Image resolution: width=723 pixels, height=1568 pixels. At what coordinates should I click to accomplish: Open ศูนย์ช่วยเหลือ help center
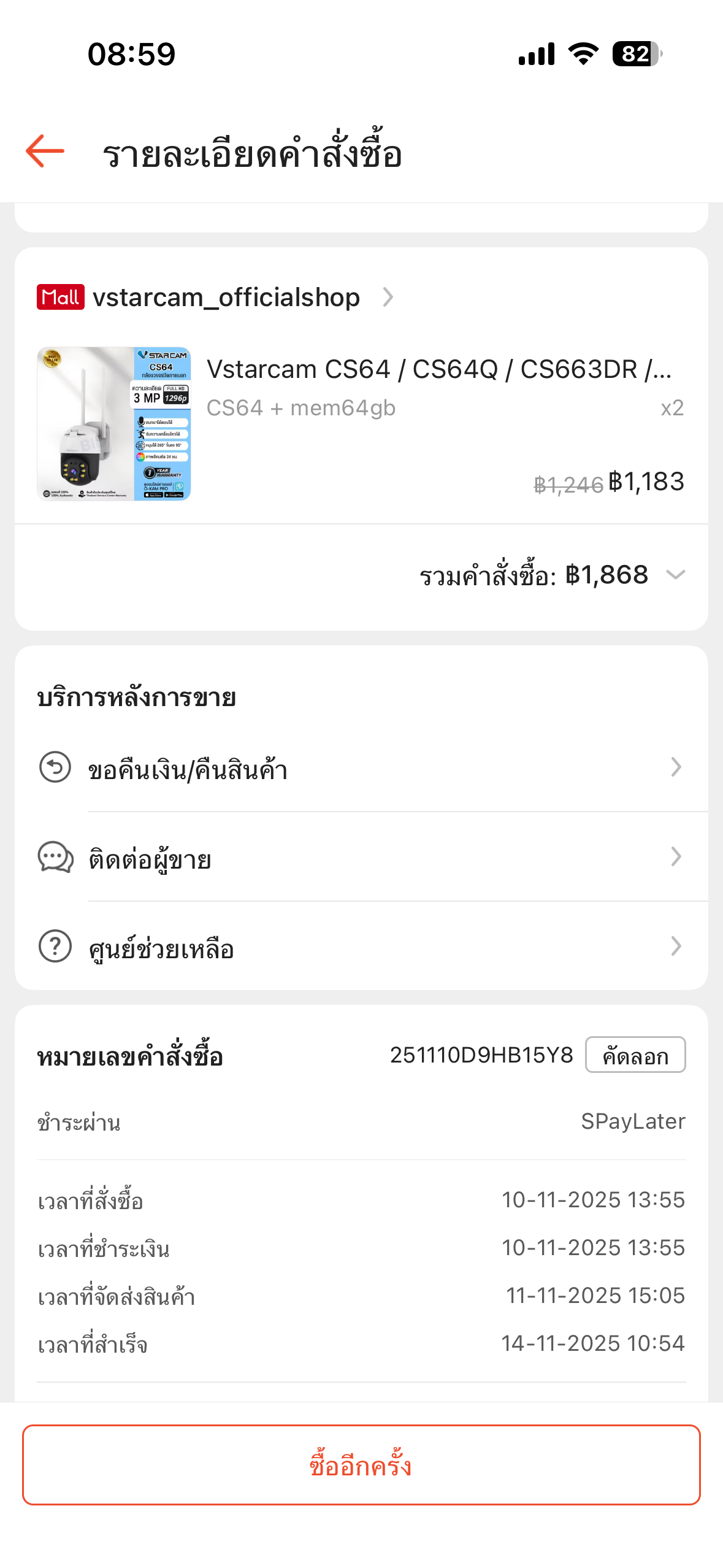click(x=361, y=947)
